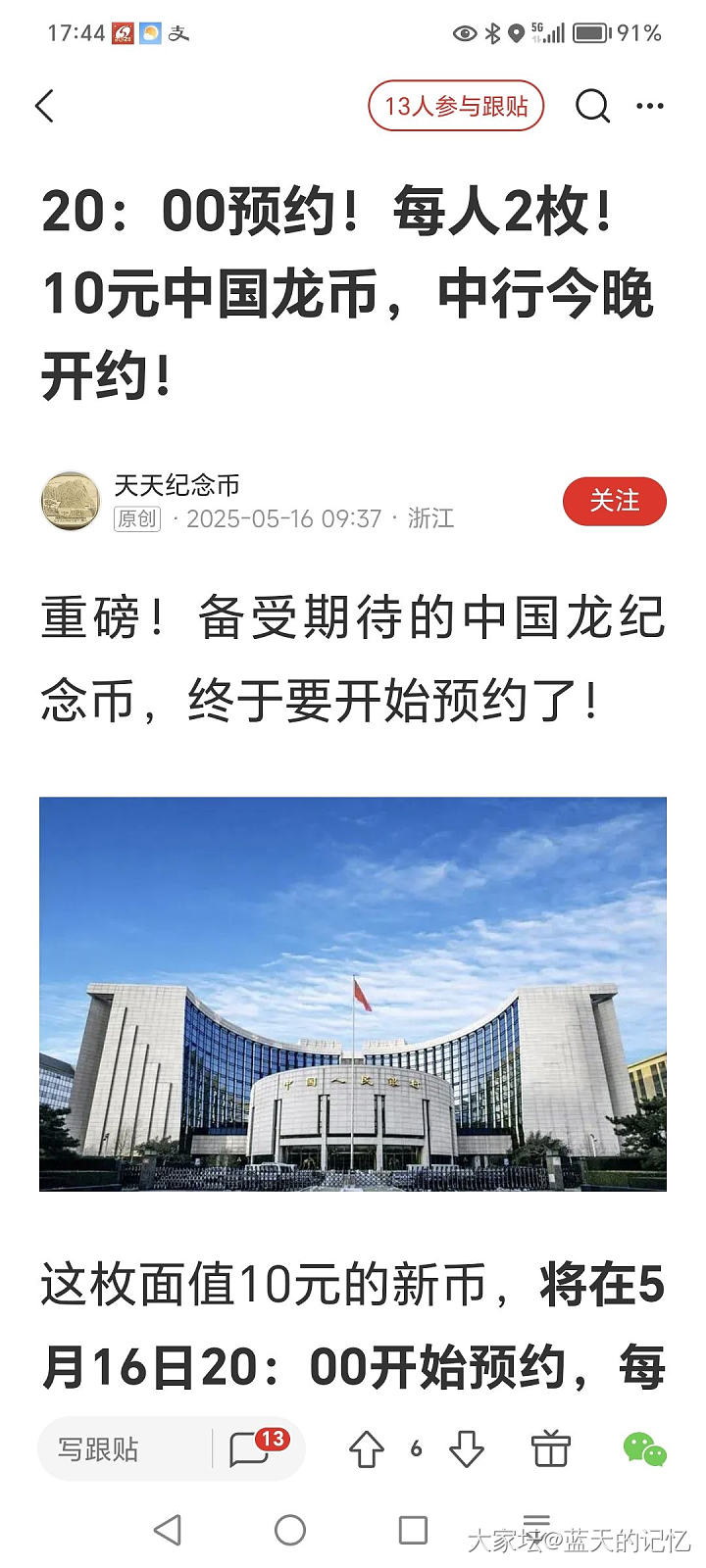Share the article to WeChat
Viewport: 706px width, 1568px height.
[644, 1448]
